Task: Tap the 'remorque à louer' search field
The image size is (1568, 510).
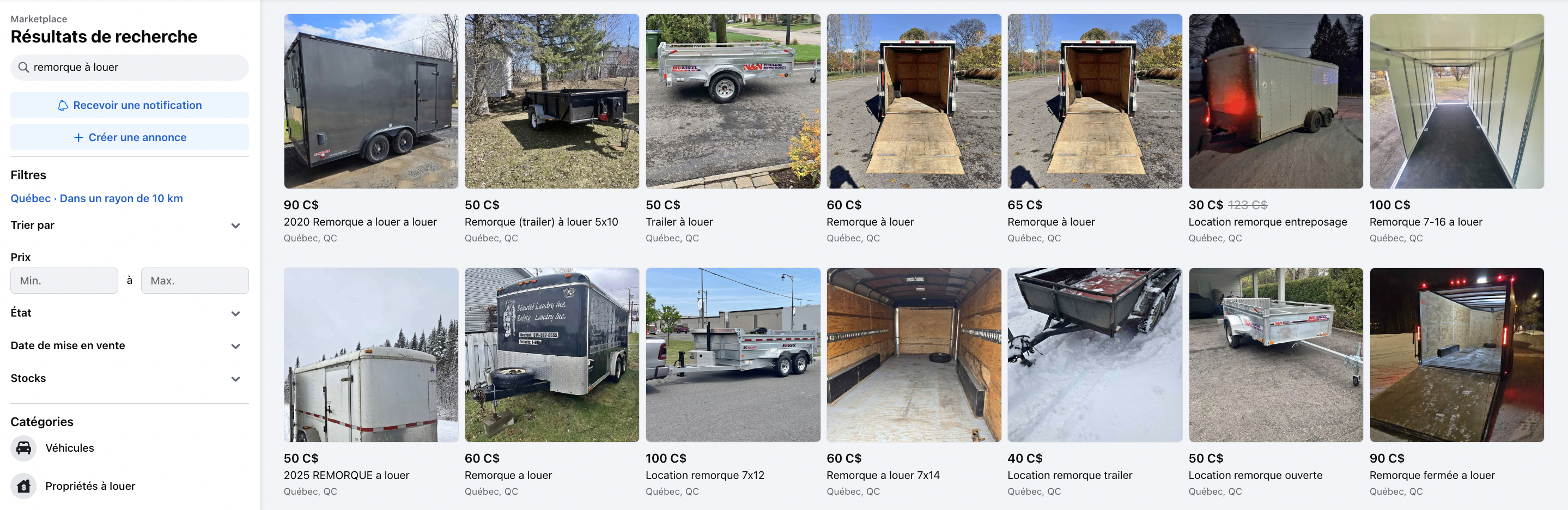Action: click(129, 68)
